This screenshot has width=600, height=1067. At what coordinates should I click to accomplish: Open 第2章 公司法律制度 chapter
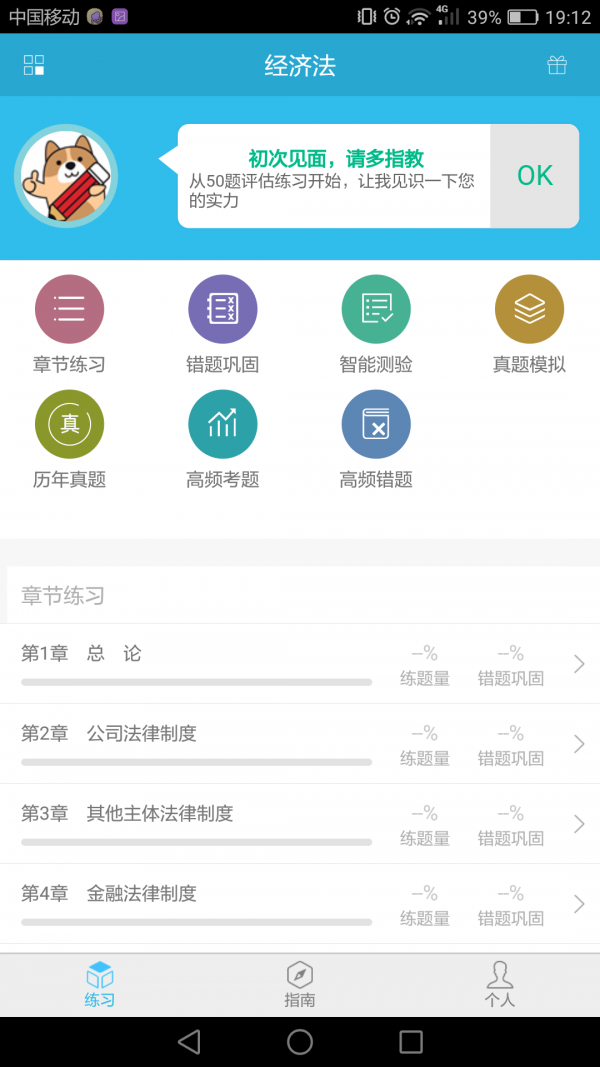[300, 744]
